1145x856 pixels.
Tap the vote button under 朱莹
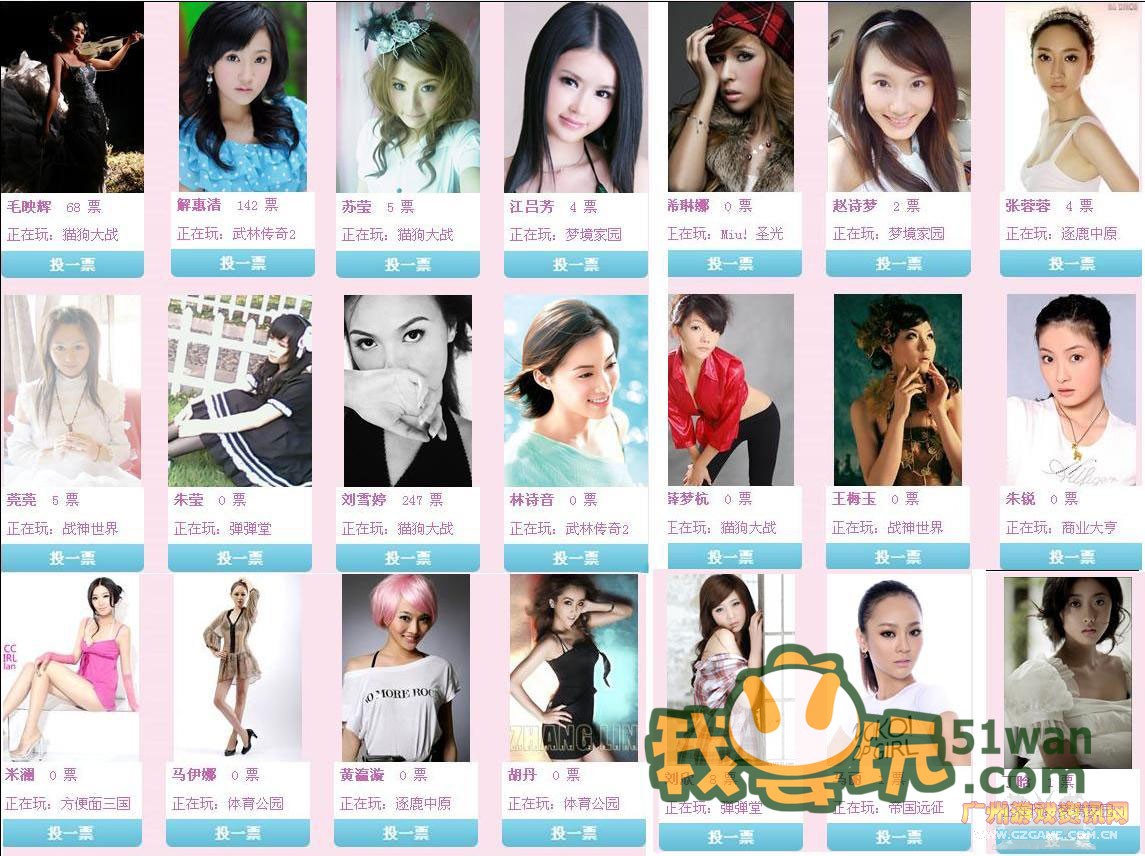coord(239,557)
